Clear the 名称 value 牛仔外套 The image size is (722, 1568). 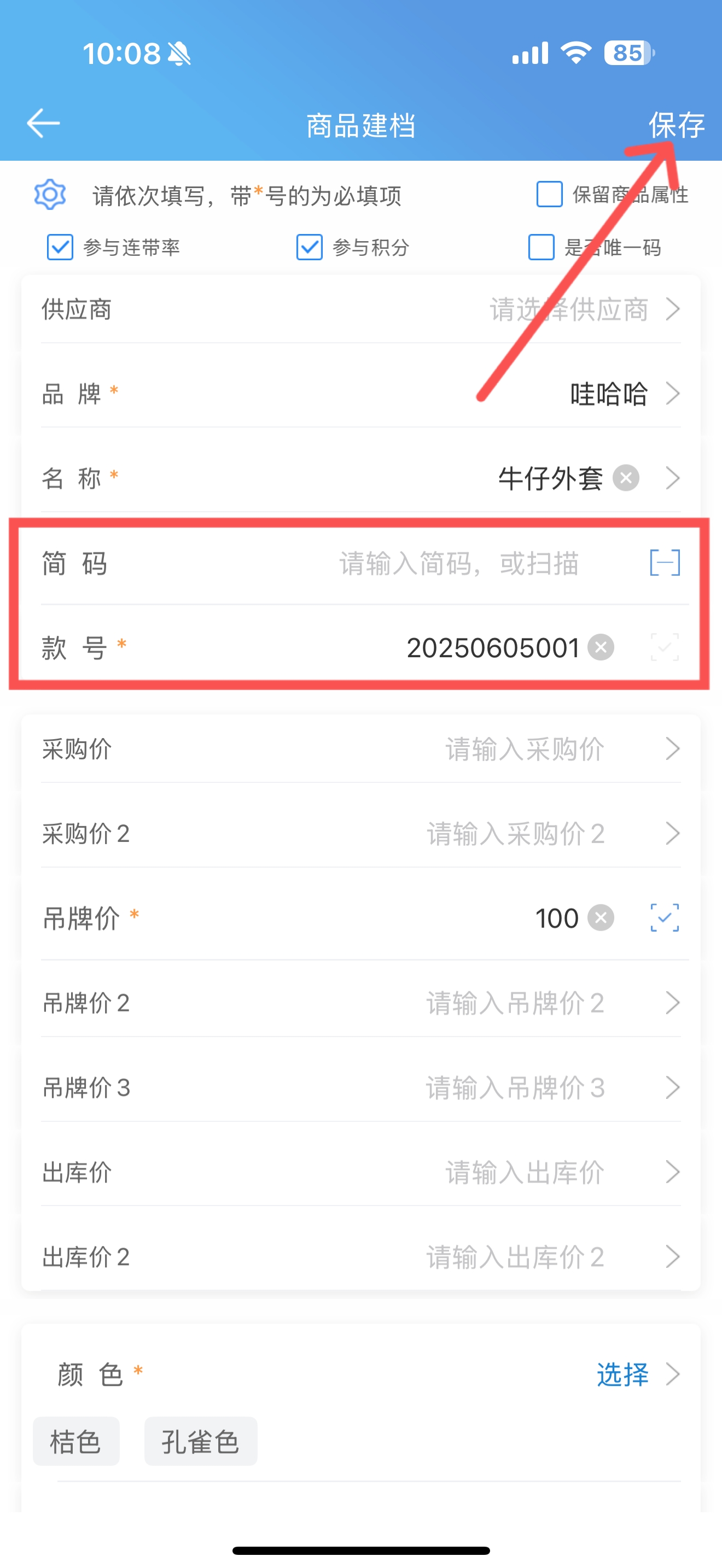tap(626, 478)
